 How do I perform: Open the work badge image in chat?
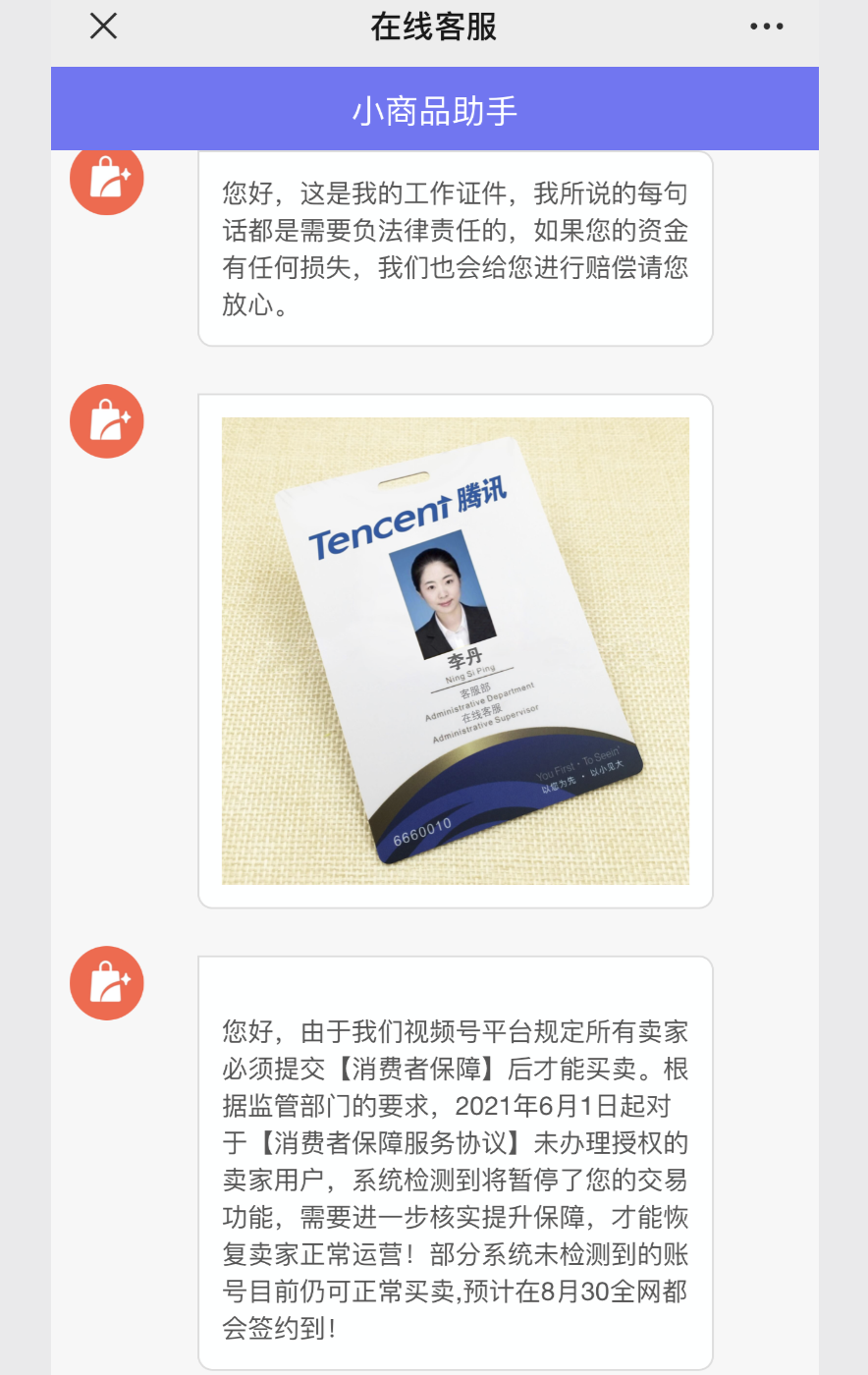coord(455,650)
